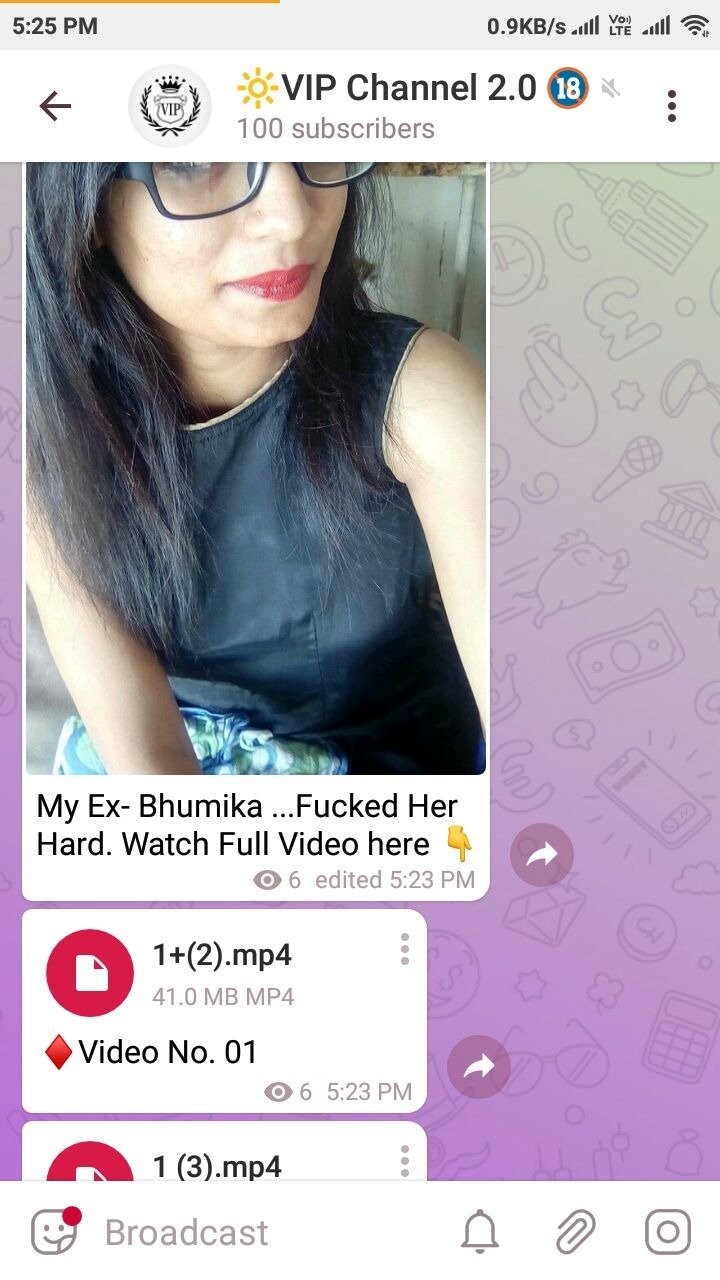Viewport: 720px width, 1280px height.
Task: Go back using the header arrow
Action: [55, 106]
